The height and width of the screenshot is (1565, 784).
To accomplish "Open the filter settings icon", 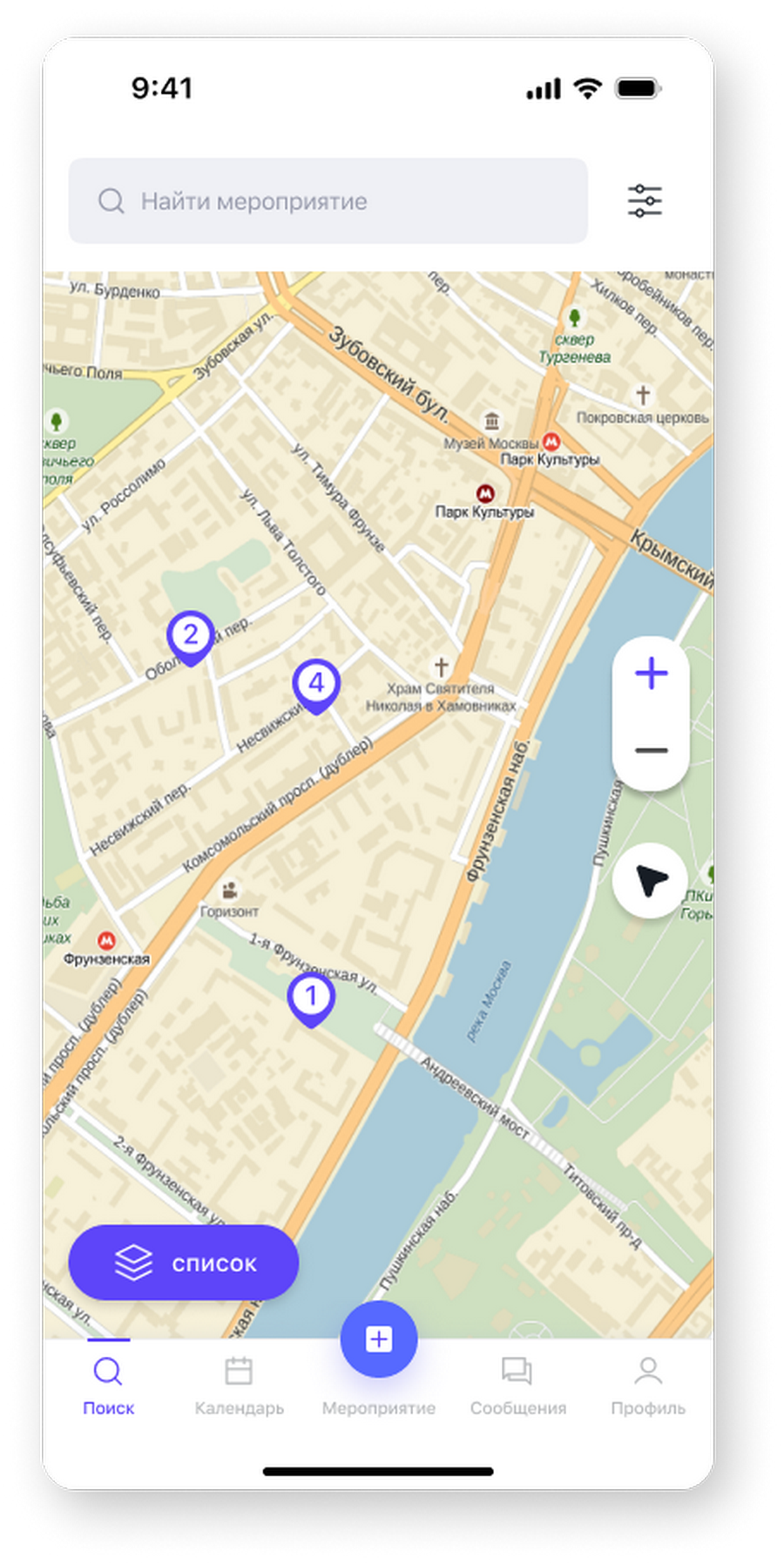I will coord(645,200).
